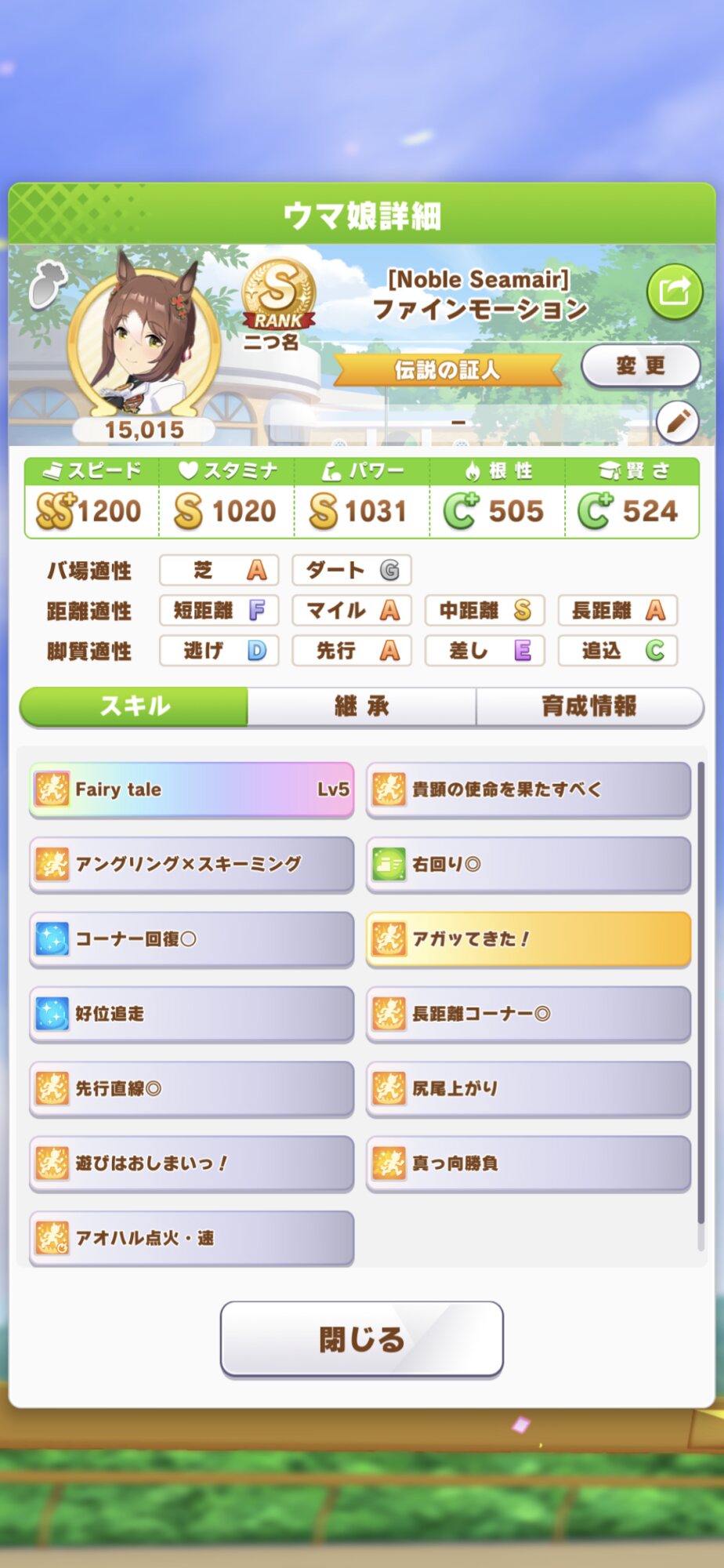Open the gold アガッてきた！ skill
The image size is (724, 1568).
(528, 938)
